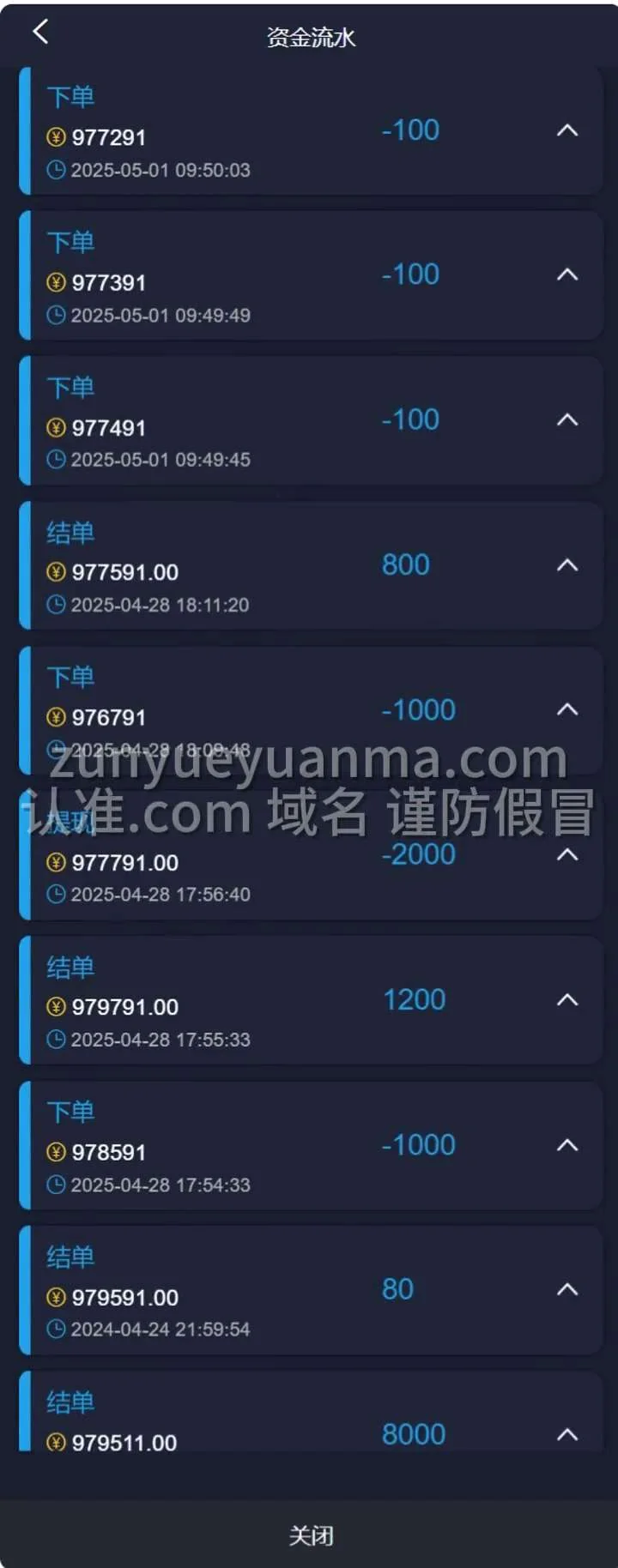Screen dimensions: 618x1568
Task: Collapse the 977291 order record
Action: click(567, 130)
